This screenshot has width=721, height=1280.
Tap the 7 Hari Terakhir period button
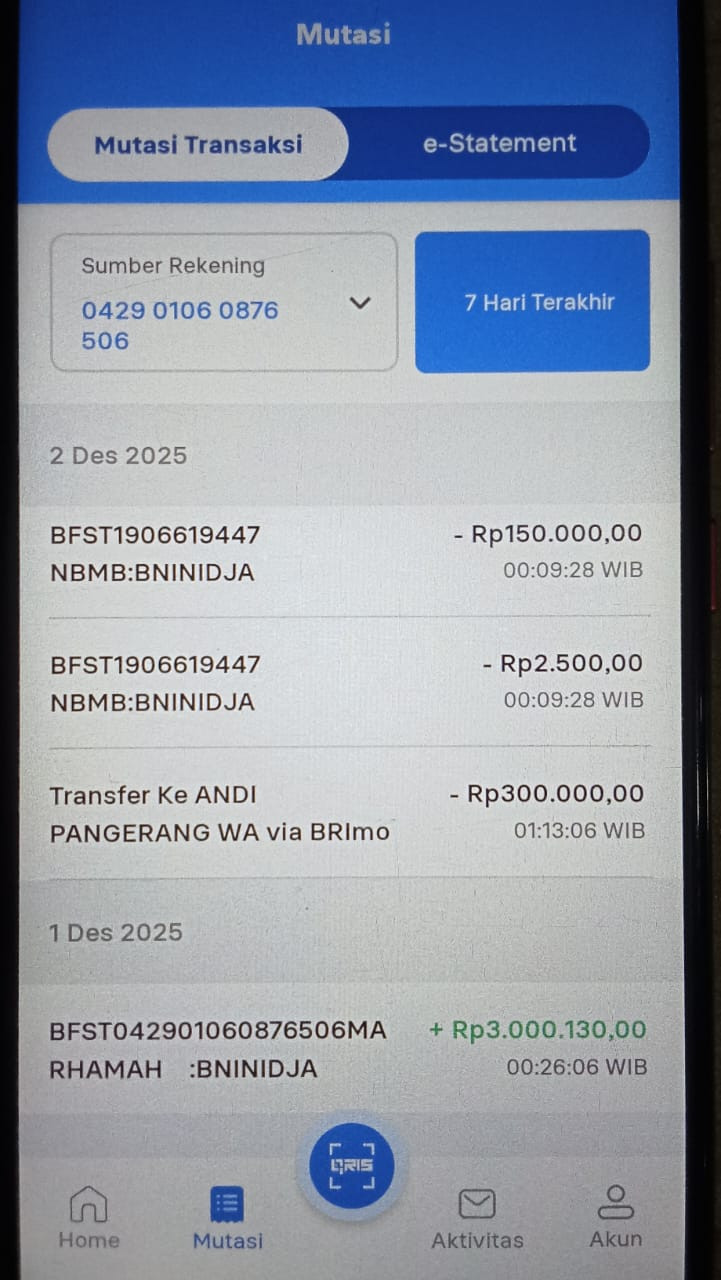pyautogui.click(x=532, y=302)
